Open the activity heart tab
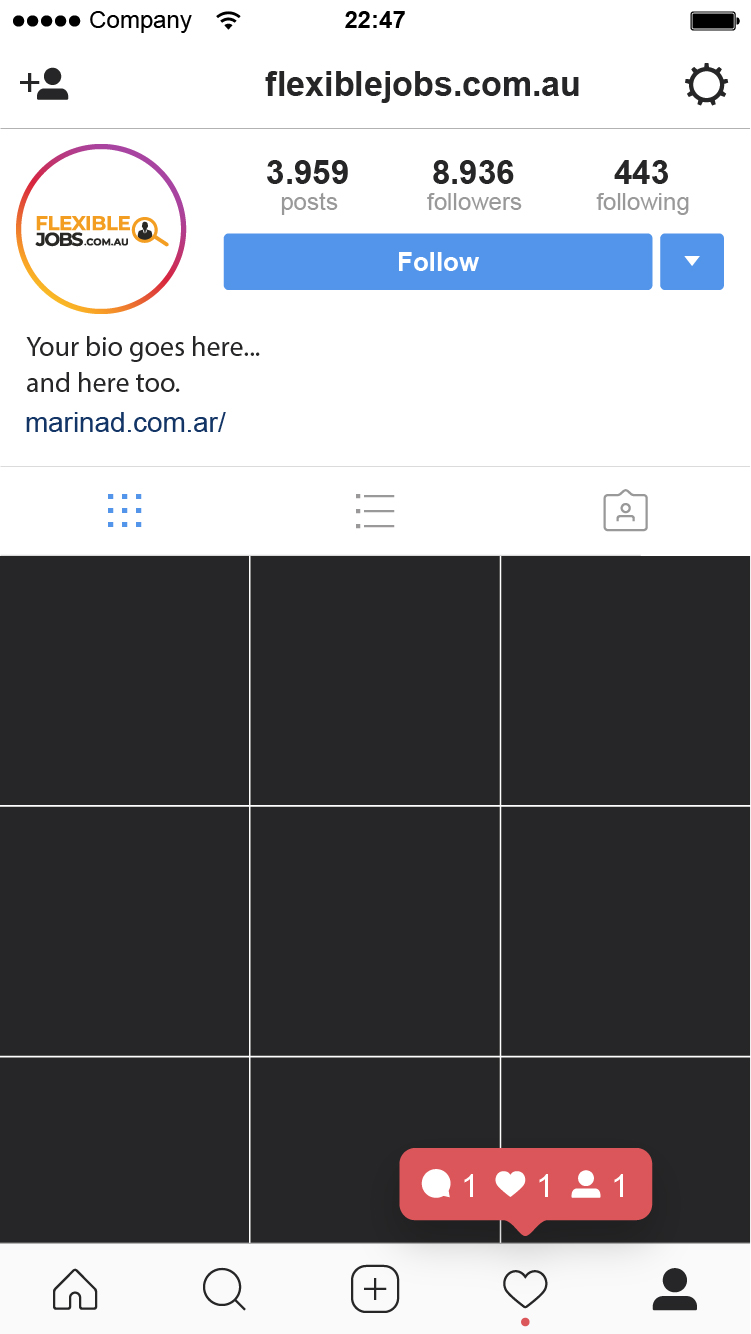This screenshot has width=751, height=1334. pyautogui.click(x=525, y=1289)
